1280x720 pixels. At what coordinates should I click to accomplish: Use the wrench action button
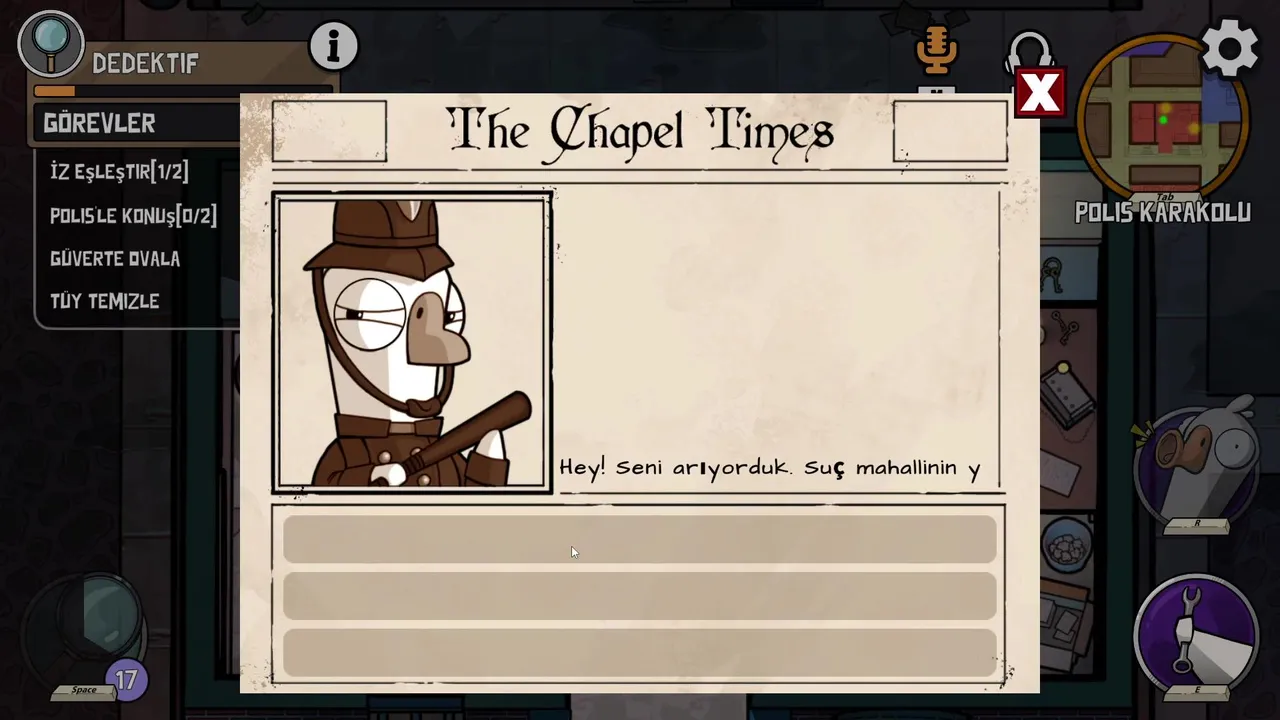1196,636
